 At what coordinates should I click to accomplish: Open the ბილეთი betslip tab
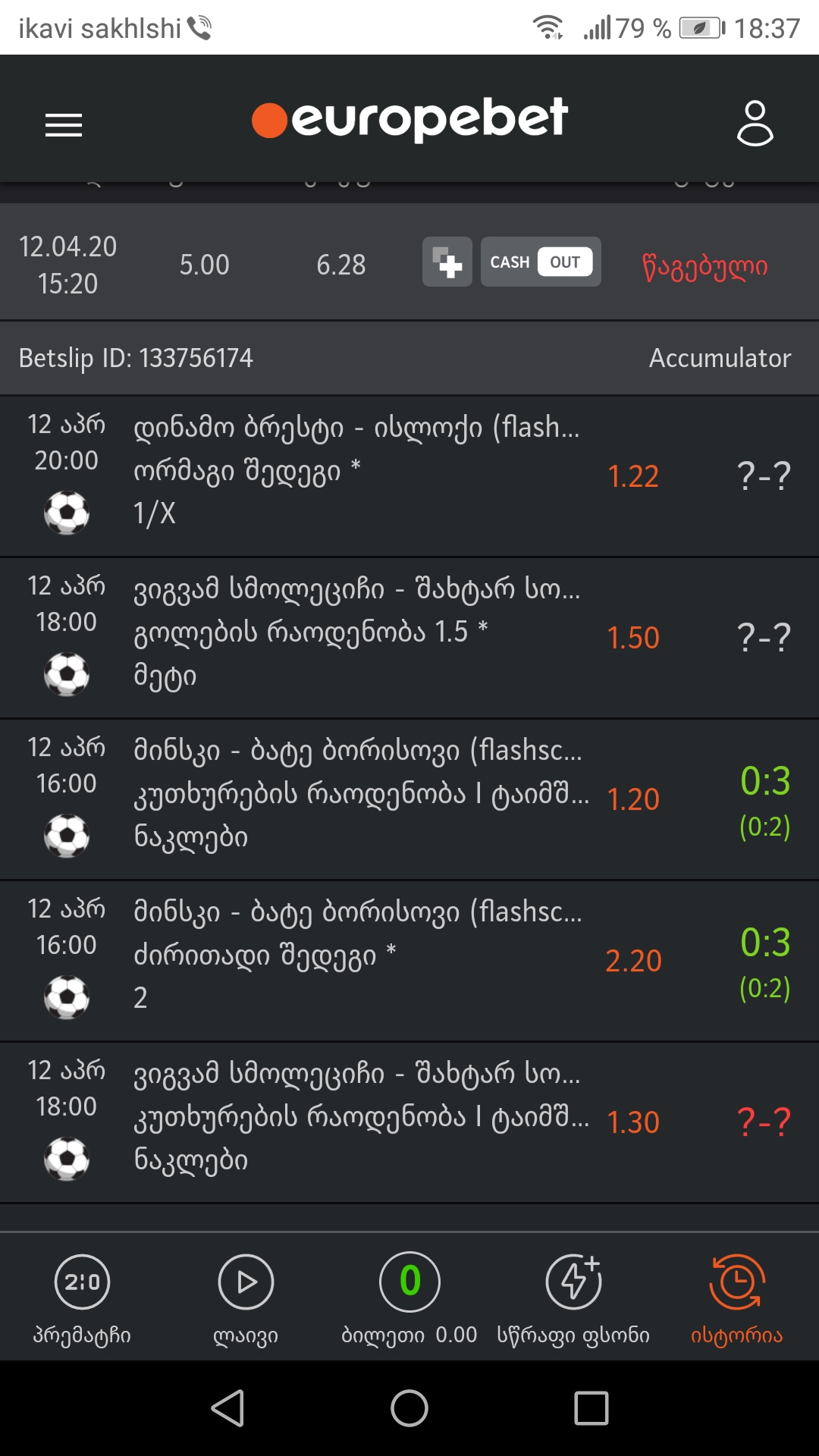409,1298
